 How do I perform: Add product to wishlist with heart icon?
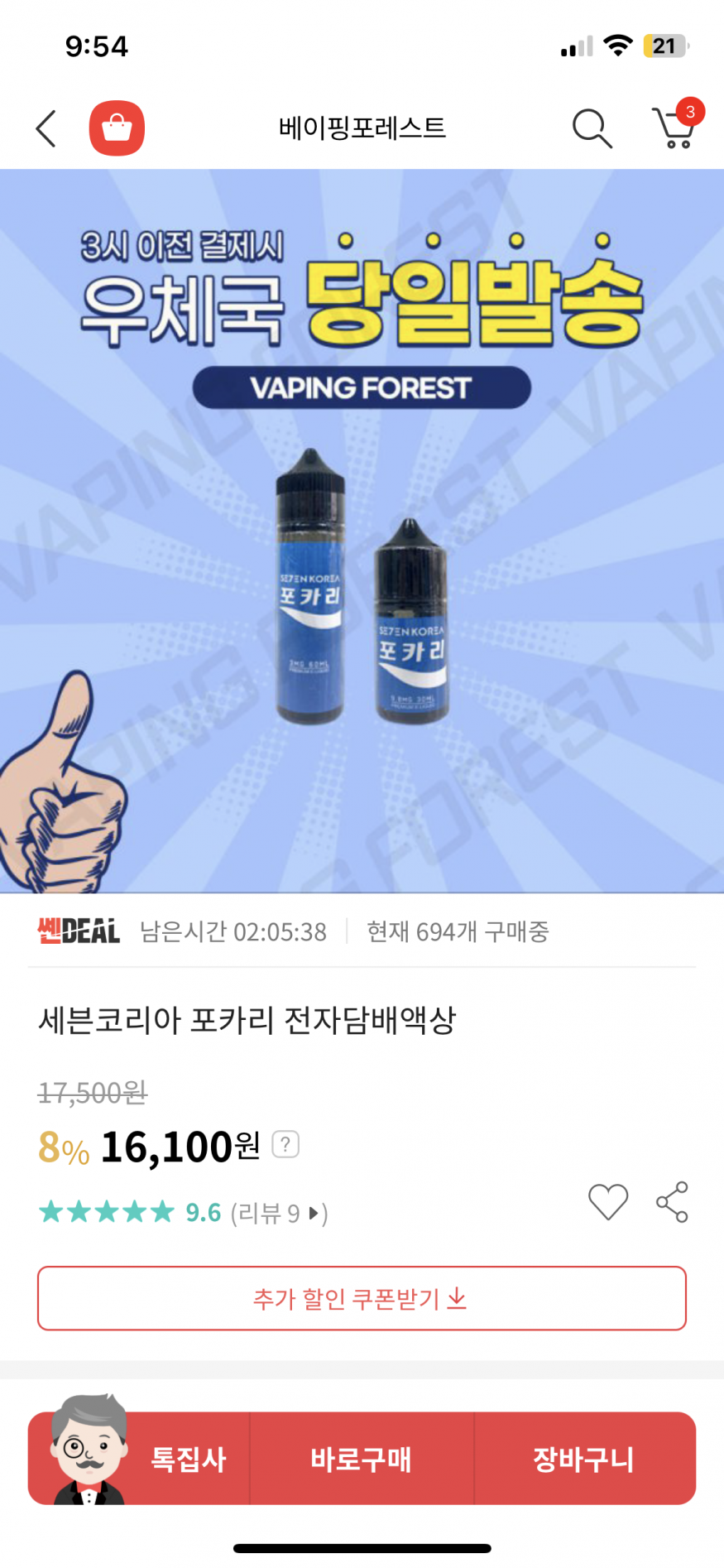(608, 1201)
